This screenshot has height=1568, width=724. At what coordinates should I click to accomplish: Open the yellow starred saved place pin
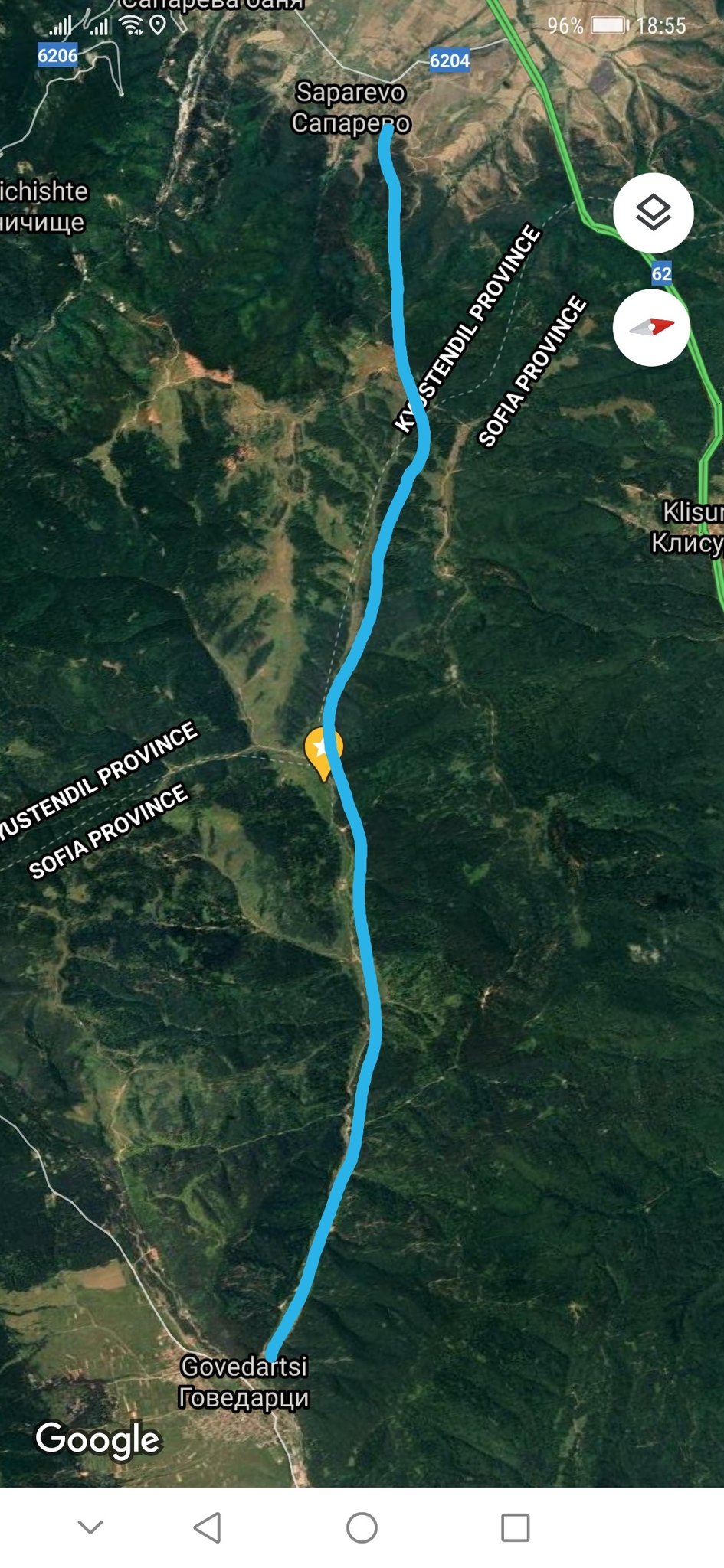point(323,750)
